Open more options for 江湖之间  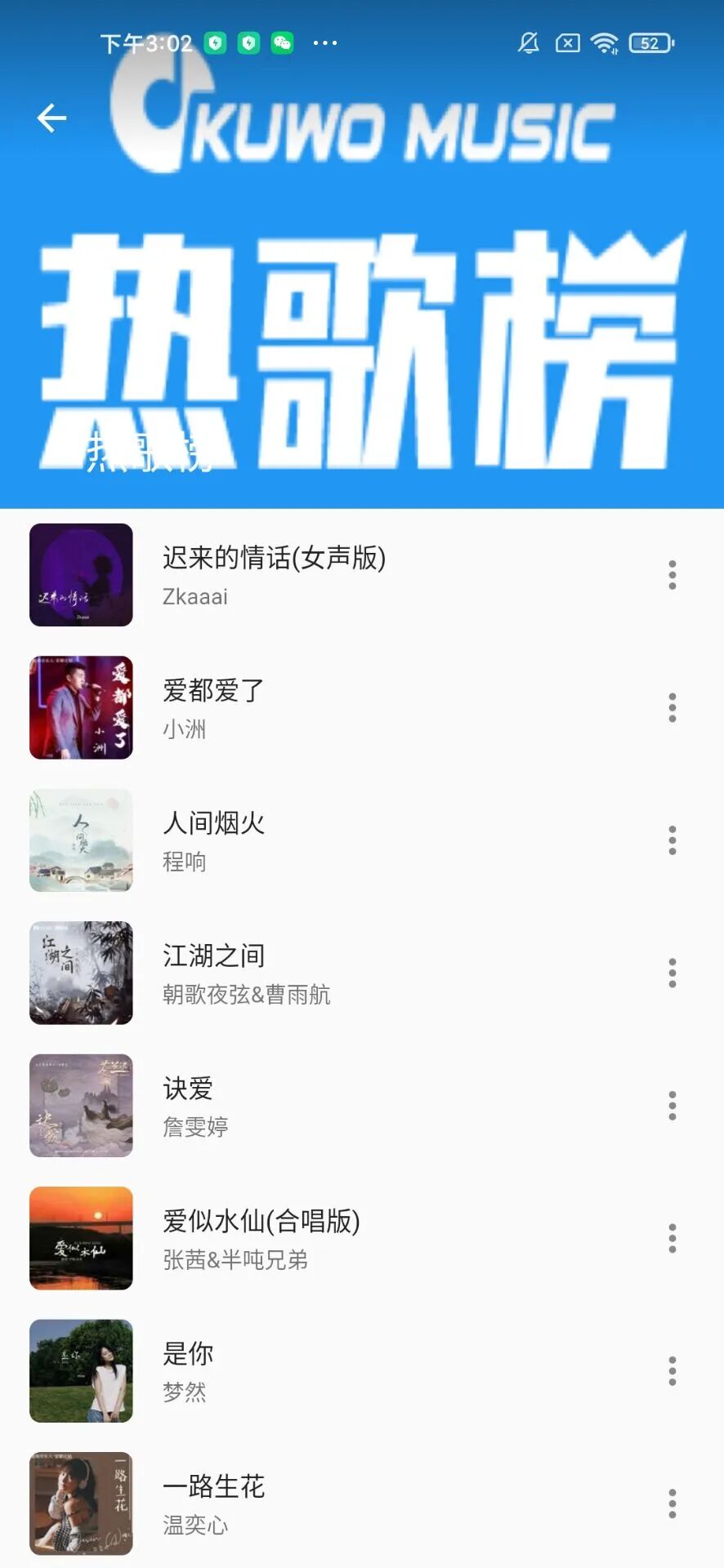click(x=672, y=973)
